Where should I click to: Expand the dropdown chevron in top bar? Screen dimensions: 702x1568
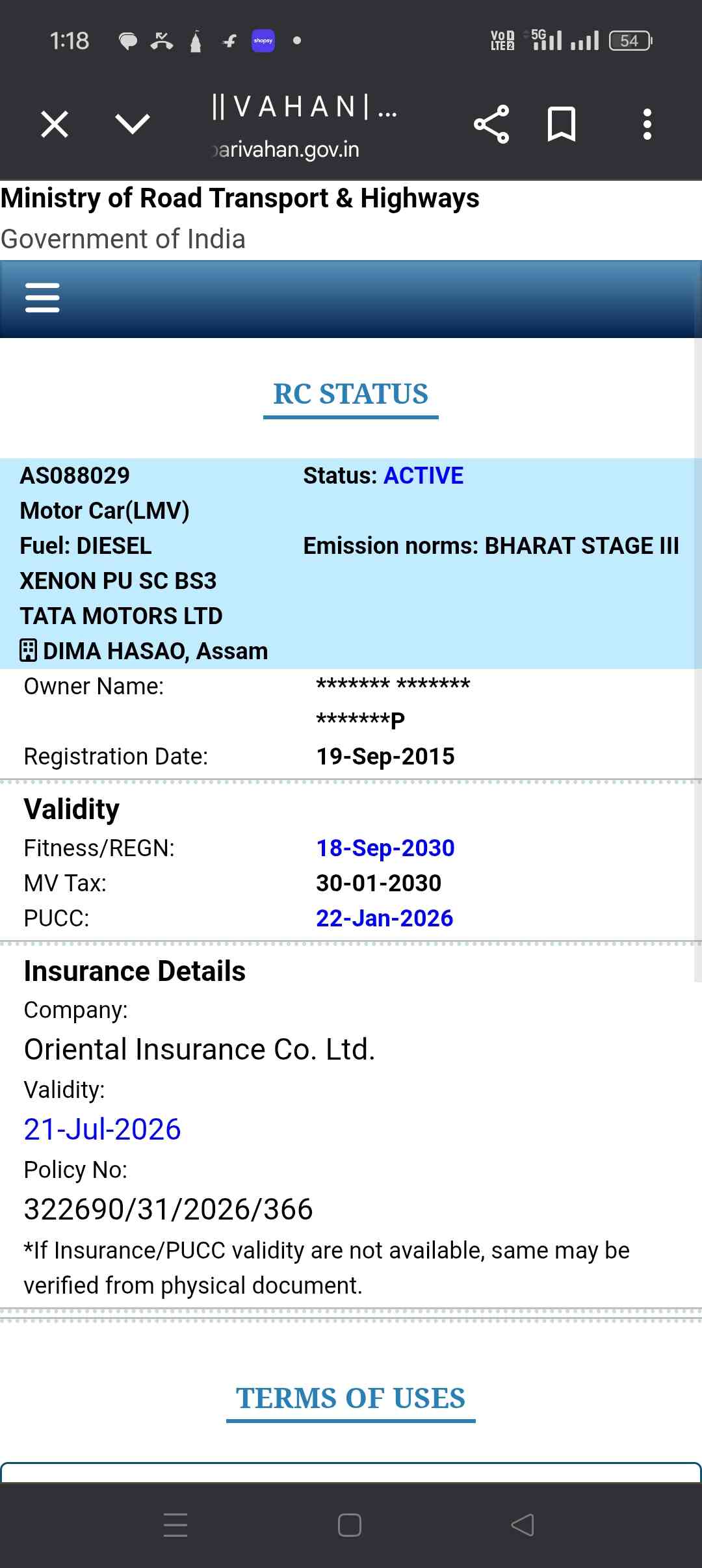pyautogui.click(x=132, y=124)
